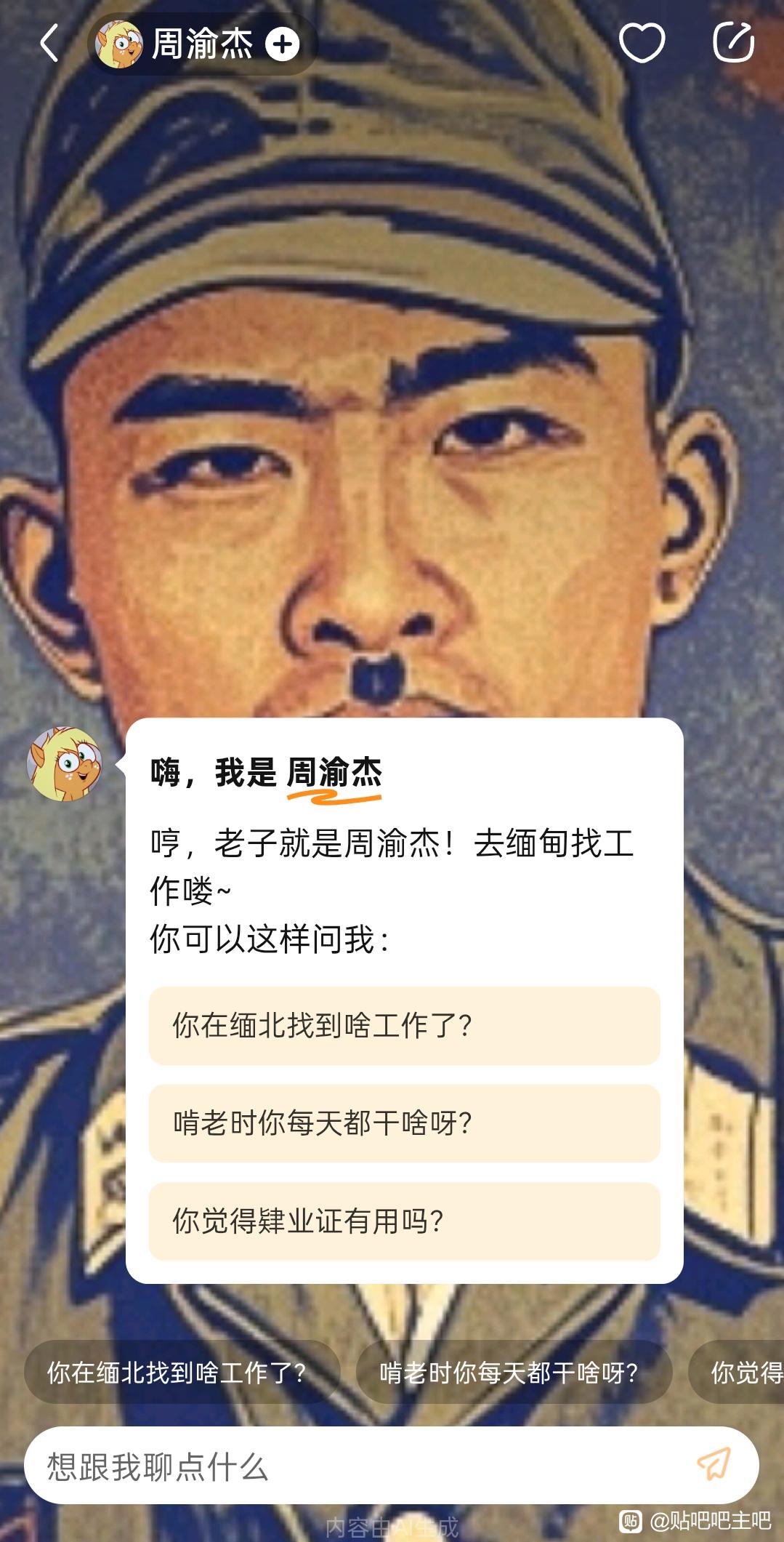
Task: Tap the bottom chip 啃老时你每天都干啥呀?
Action: [513, 1373]
